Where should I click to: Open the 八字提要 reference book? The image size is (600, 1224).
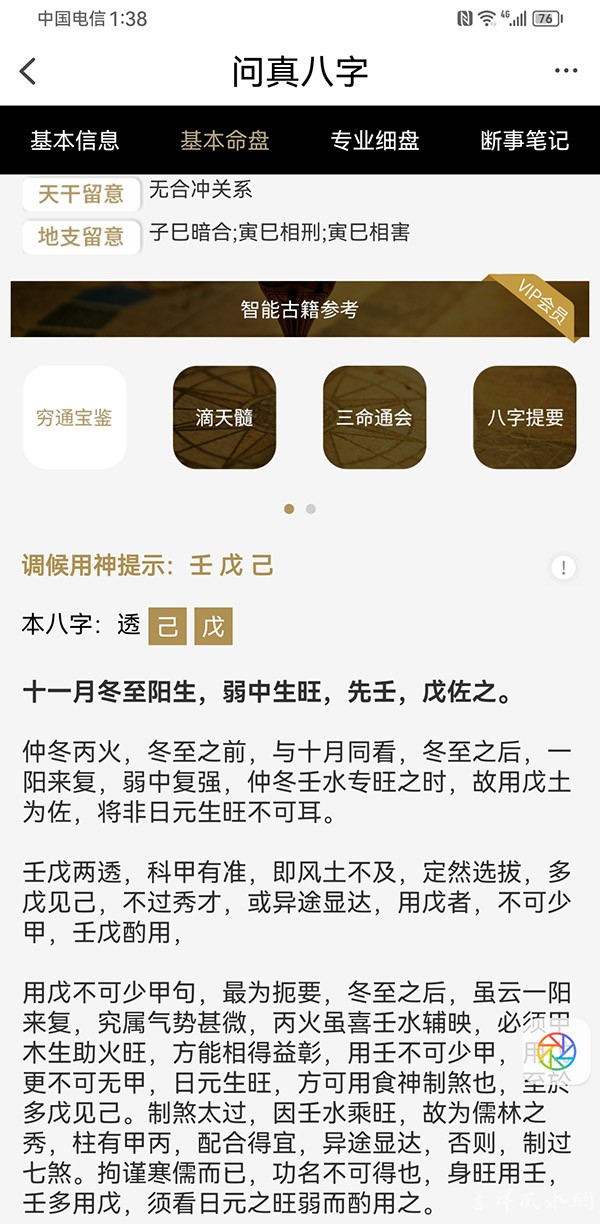click(525, 418)
